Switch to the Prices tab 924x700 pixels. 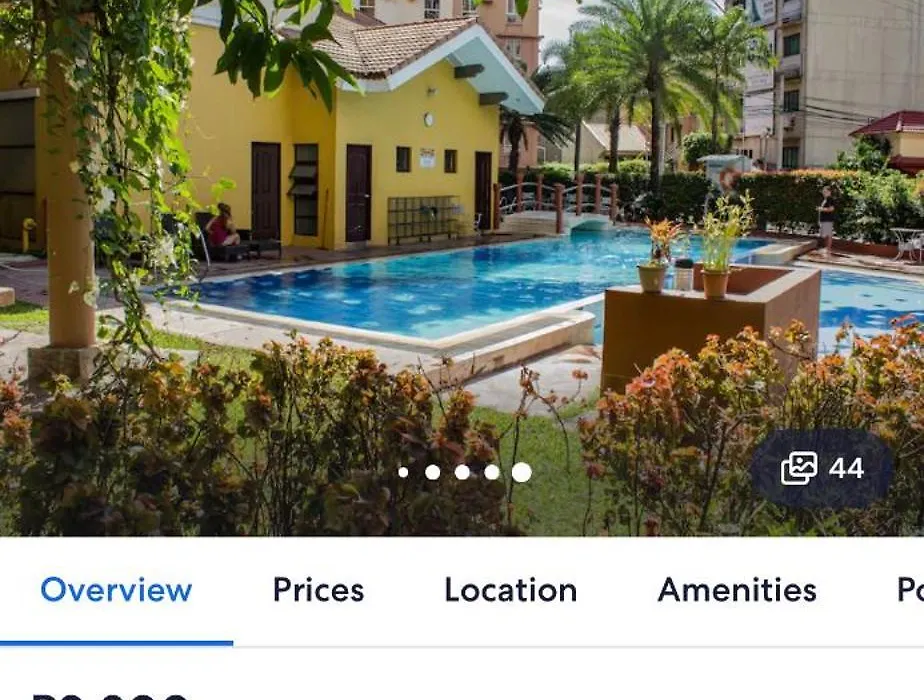[318, 590]
